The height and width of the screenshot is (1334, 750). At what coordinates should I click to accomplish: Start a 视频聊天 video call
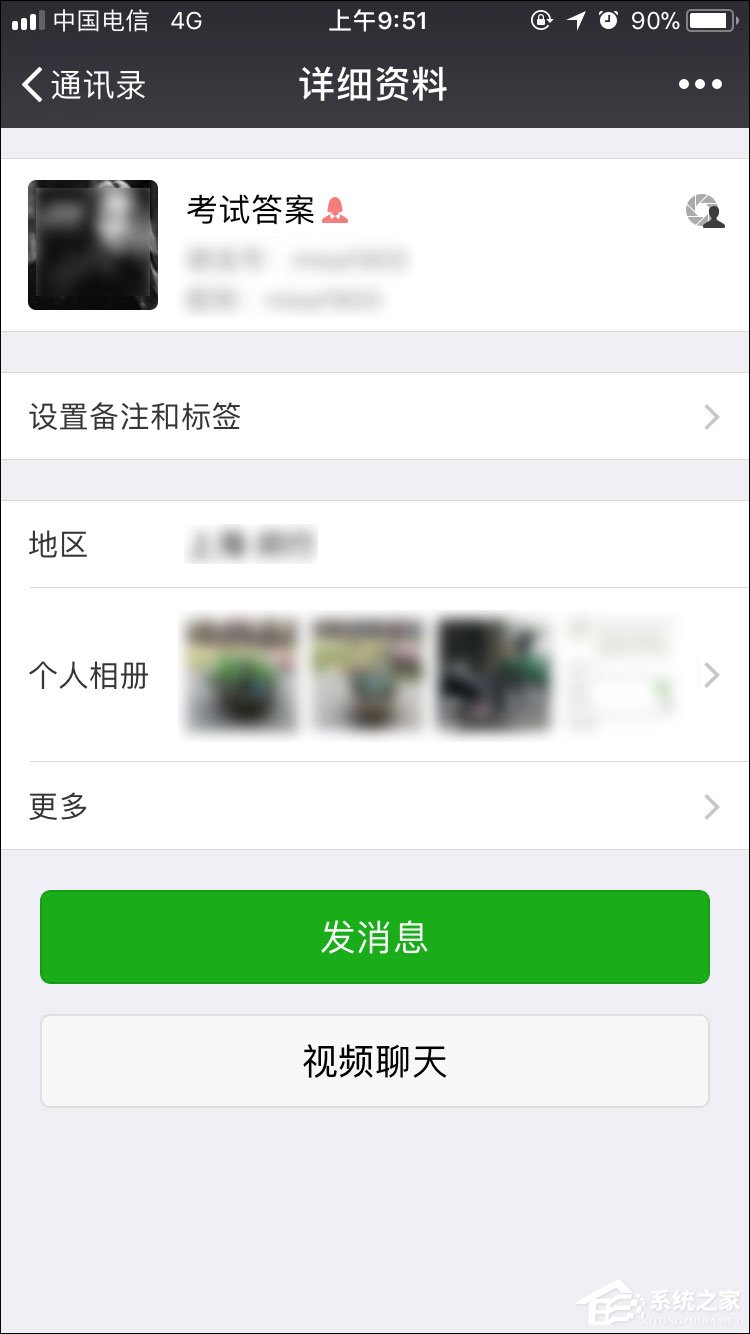[x=375, y=1061]
